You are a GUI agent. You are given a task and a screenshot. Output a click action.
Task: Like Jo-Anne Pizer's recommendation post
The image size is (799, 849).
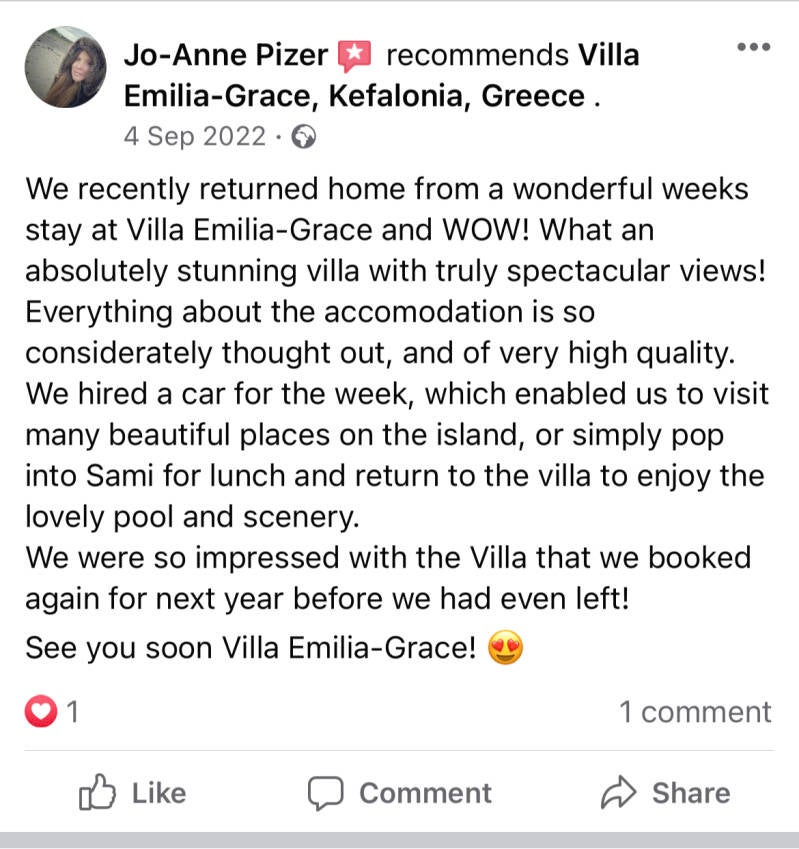click(x=132, y=793)
